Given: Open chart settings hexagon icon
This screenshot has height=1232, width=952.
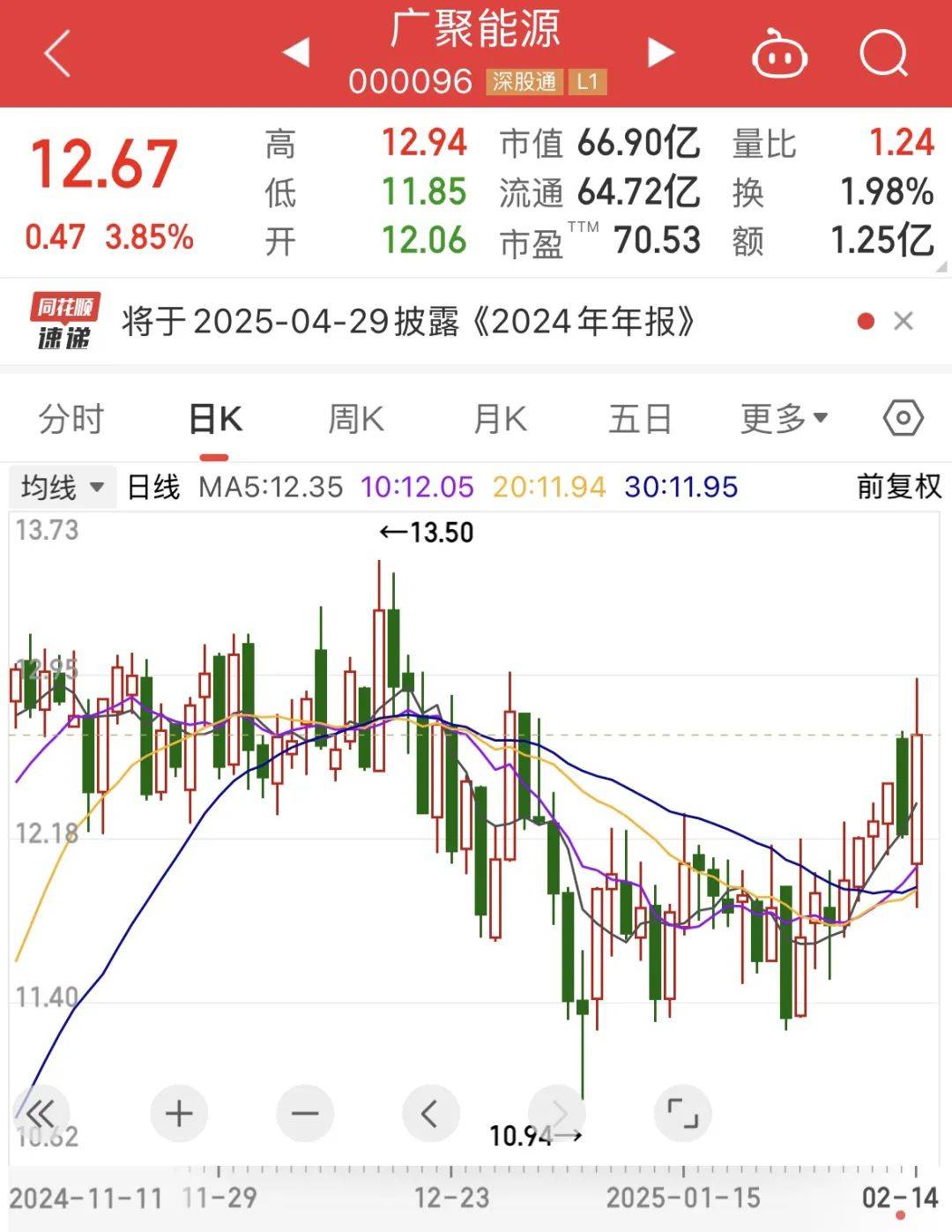Looking at the screenshot, I should (903, 418).
